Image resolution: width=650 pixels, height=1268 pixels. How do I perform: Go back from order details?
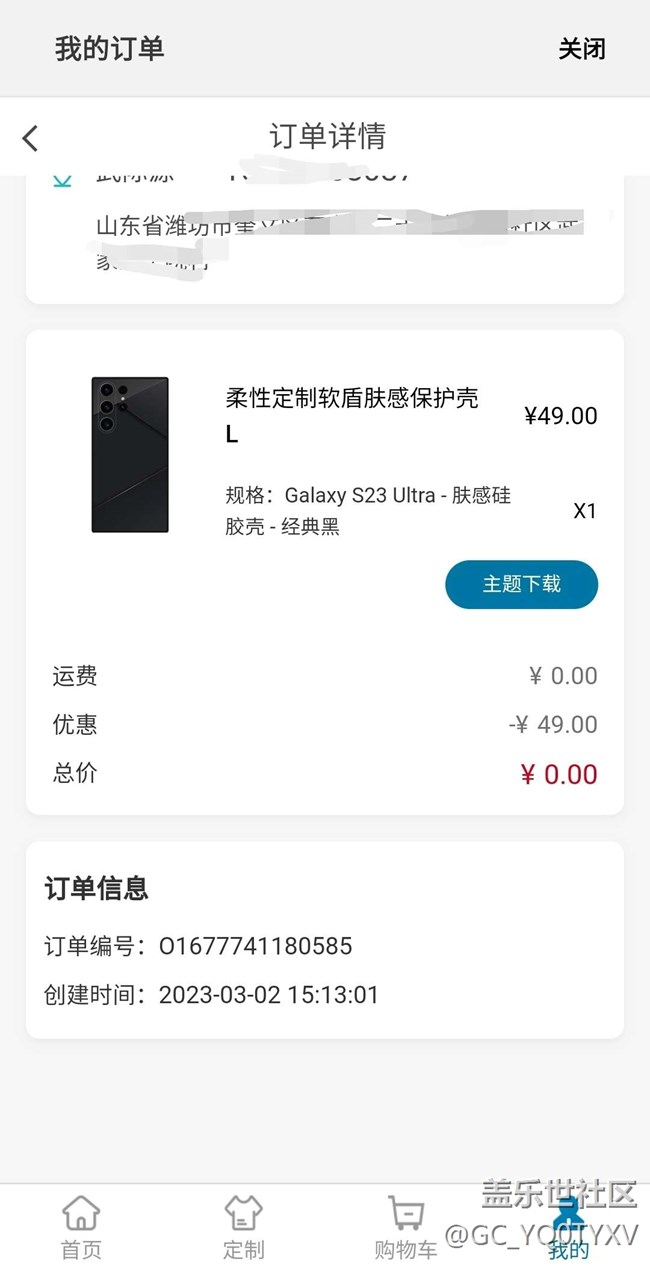pos(30,138)
